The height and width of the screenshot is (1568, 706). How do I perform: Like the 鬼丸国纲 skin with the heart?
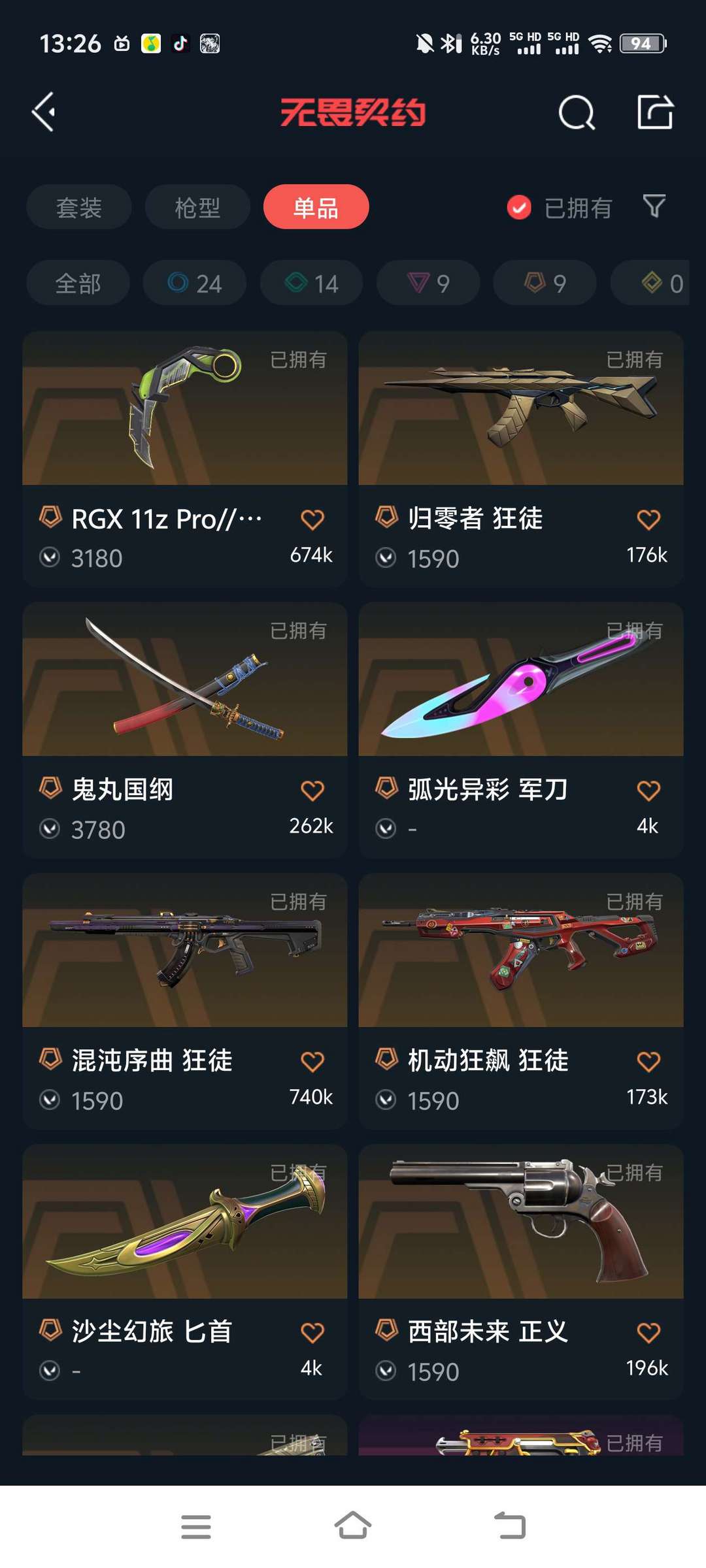tap(312, 791)
